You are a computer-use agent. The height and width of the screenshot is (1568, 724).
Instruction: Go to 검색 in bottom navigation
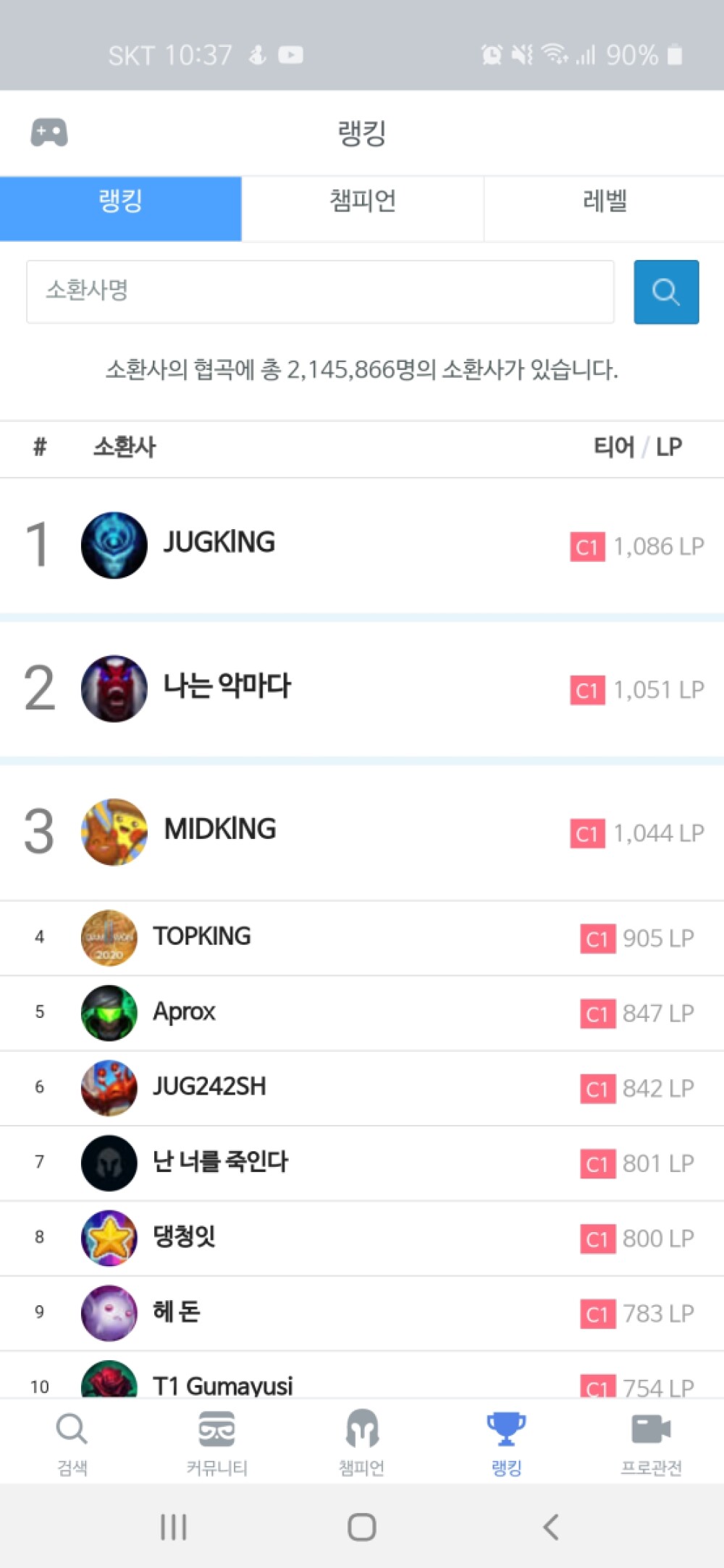[72, 1441]
